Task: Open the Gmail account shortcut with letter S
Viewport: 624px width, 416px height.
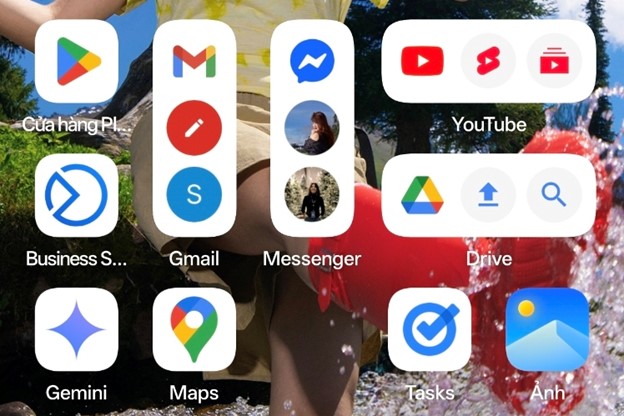Action: [194, 194]
